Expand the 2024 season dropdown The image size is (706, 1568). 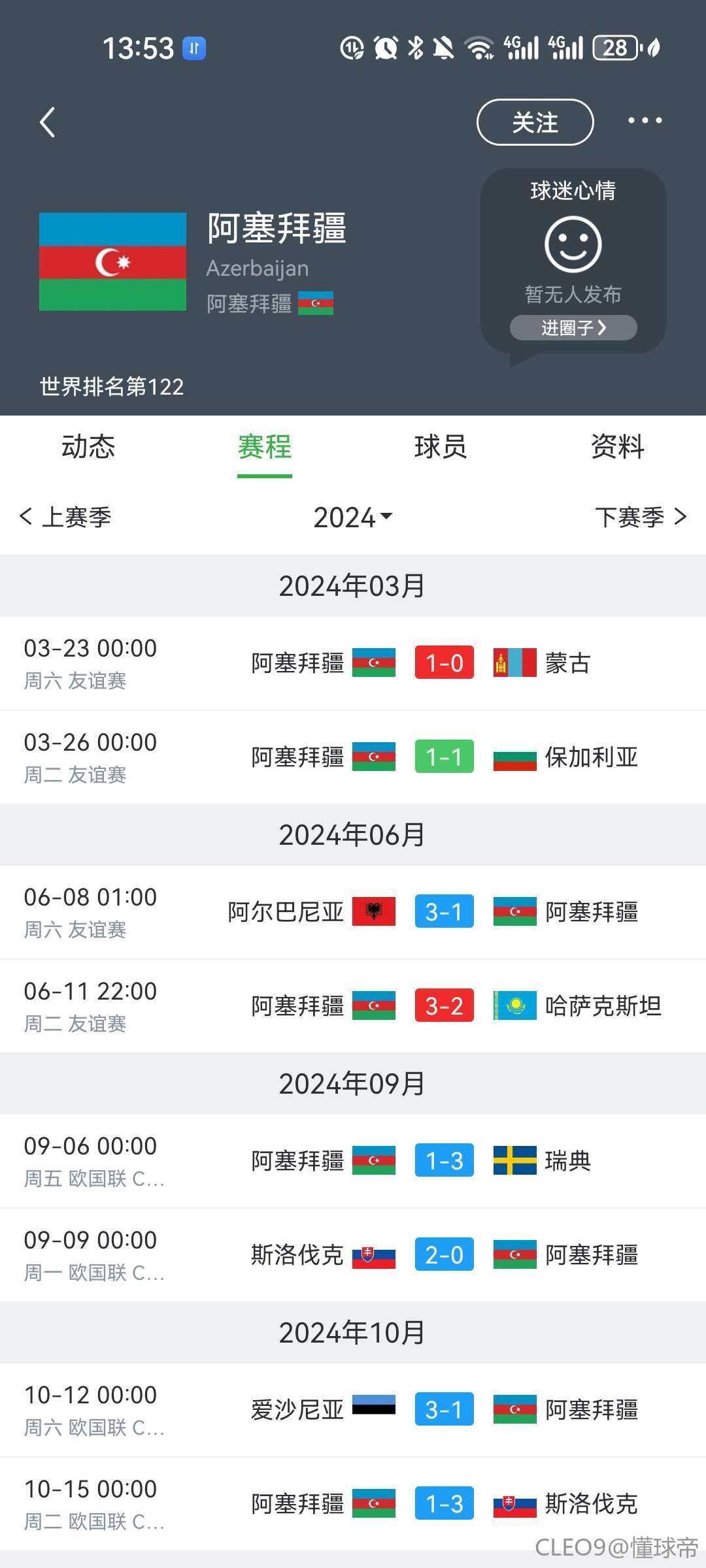click(353, 517)
